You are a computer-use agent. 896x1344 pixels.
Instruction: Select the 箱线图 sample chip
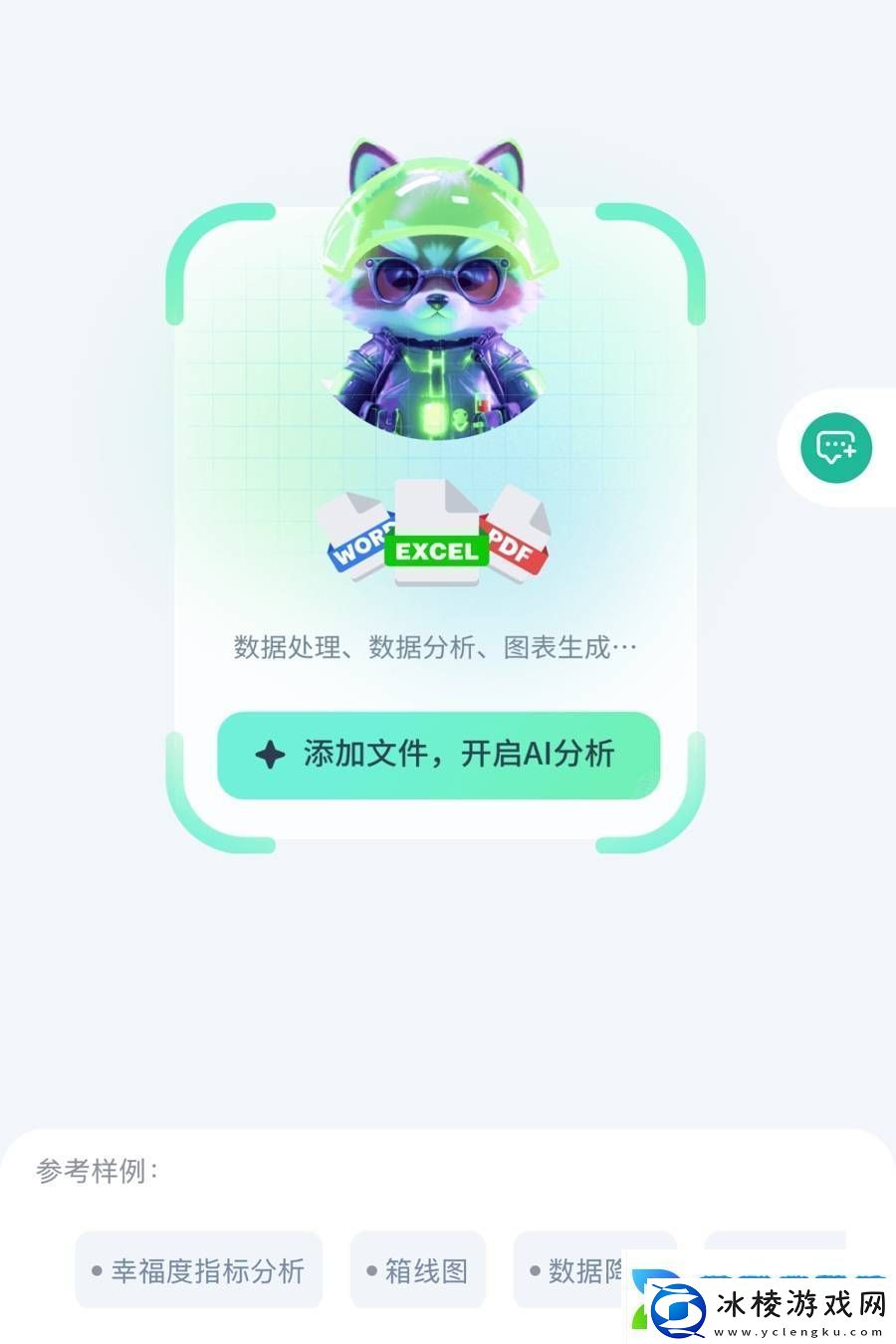[417, 1269]
